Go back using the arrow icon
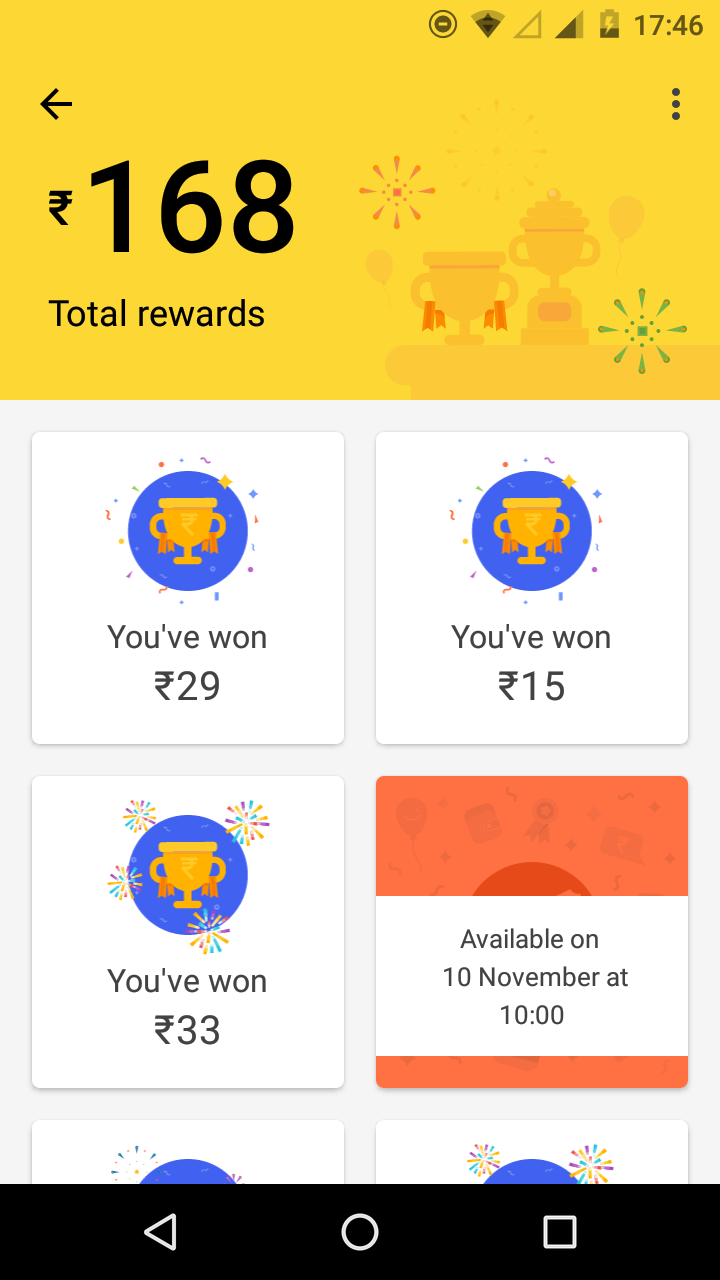Image resolution: width=720 pixels, height=1280 pixels. click(56, 104)
